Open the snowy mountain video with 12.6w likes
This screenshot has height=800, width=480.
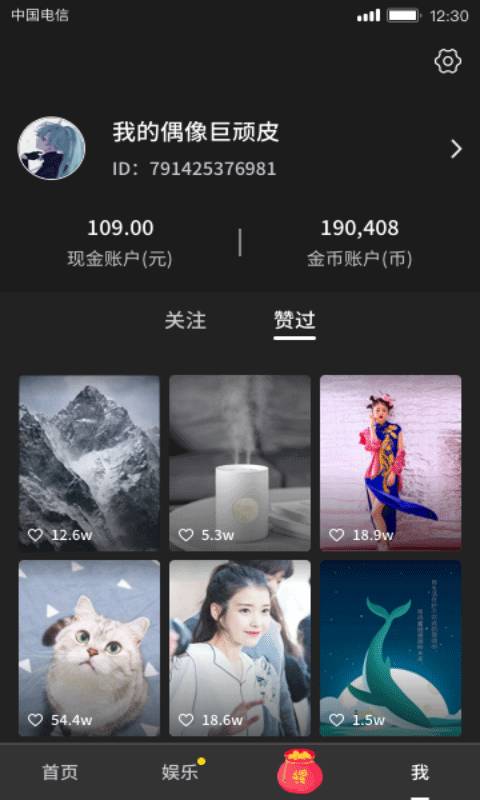tap(89, 463)
